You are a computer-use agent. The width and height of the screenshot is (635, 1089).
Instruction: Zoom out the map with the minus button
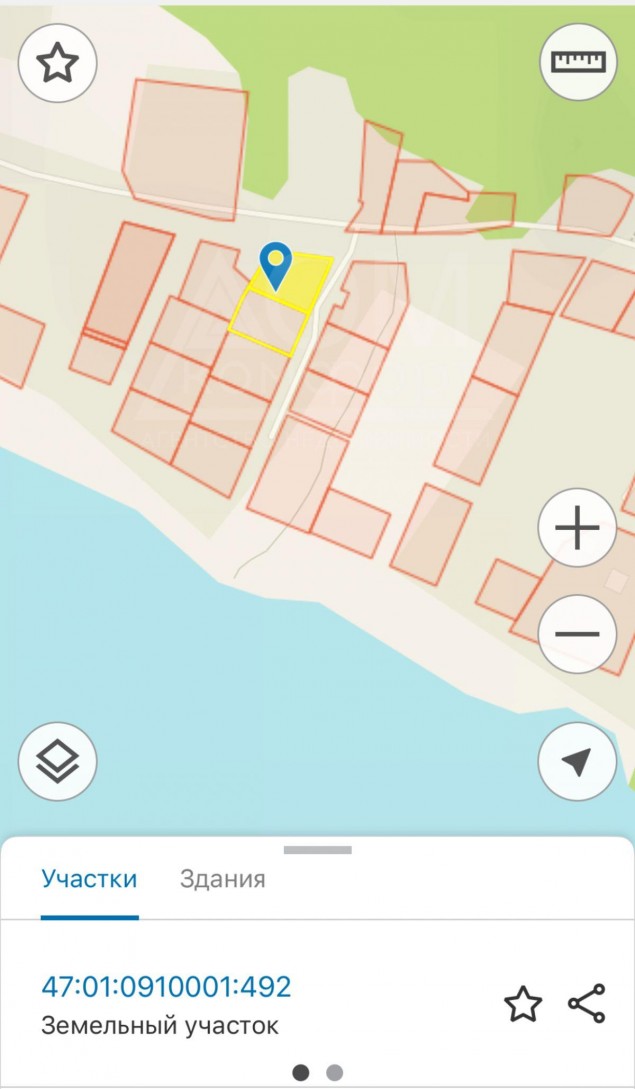coord(577,634)
